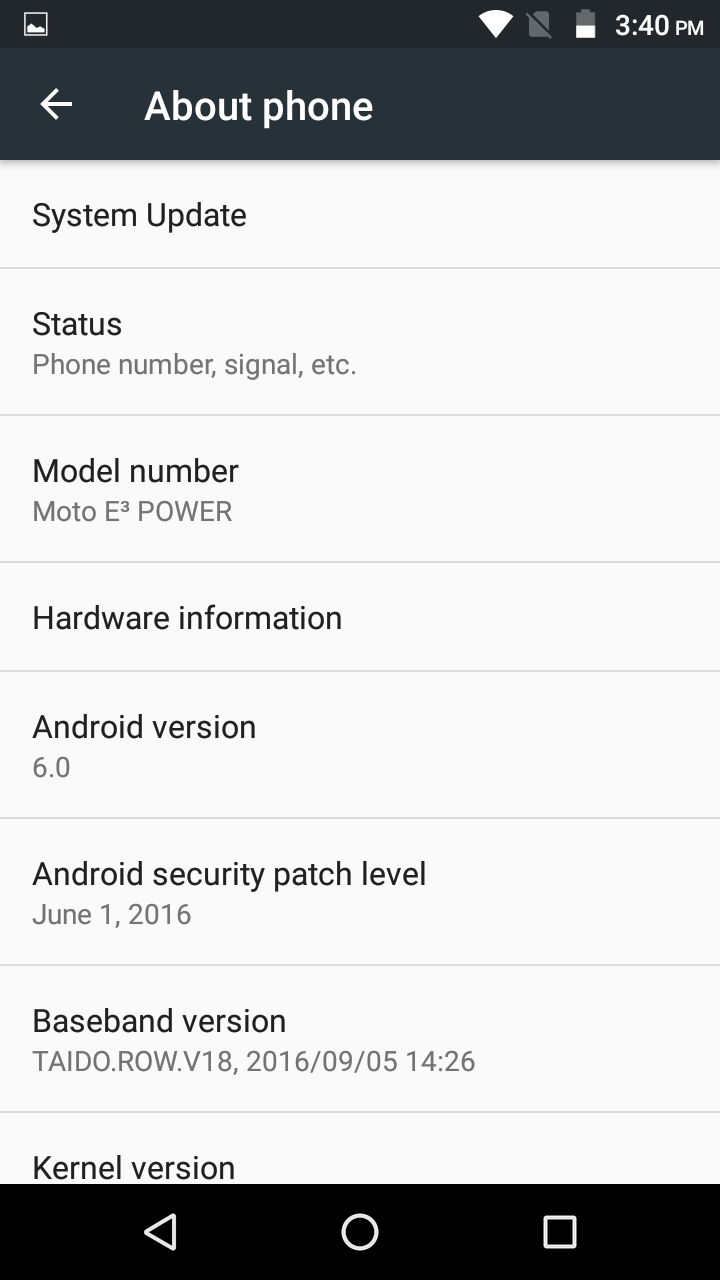Viewport: 720px width, 1280px height.
Task: Go back from About phone
Action: click(56, 105)
